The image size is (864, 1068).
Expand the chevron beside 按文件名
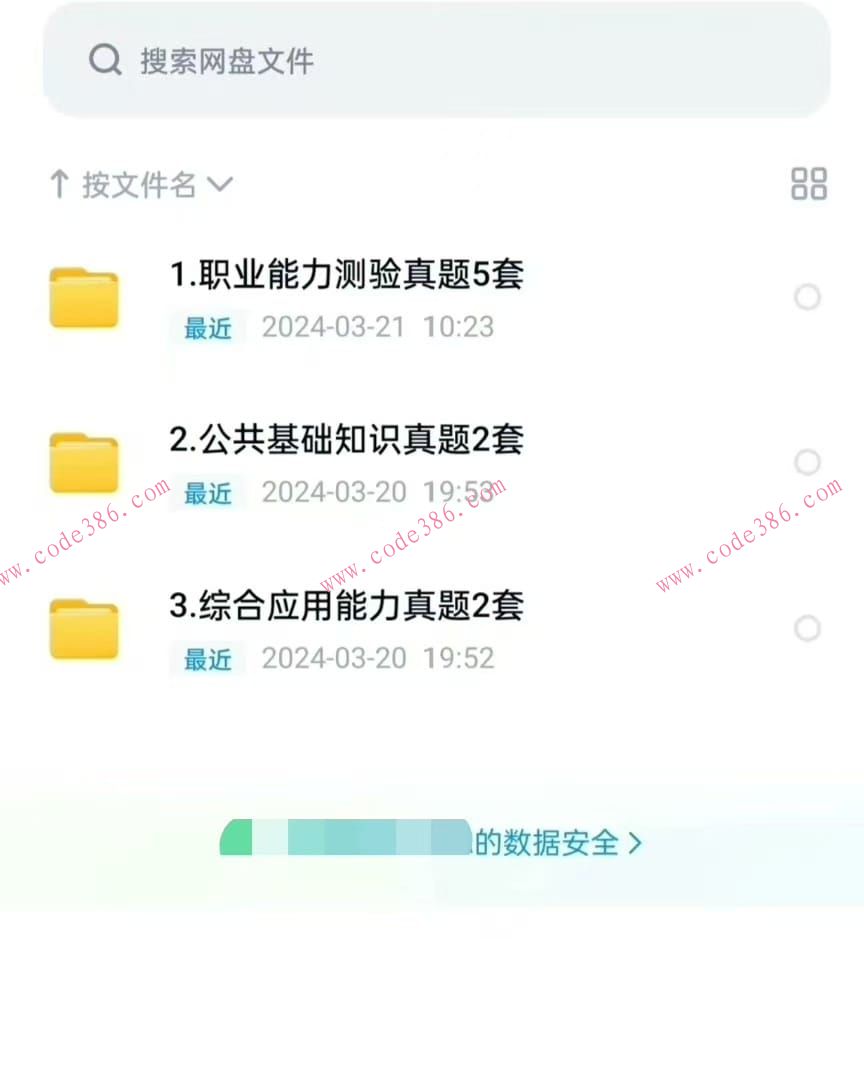(221, 185)
